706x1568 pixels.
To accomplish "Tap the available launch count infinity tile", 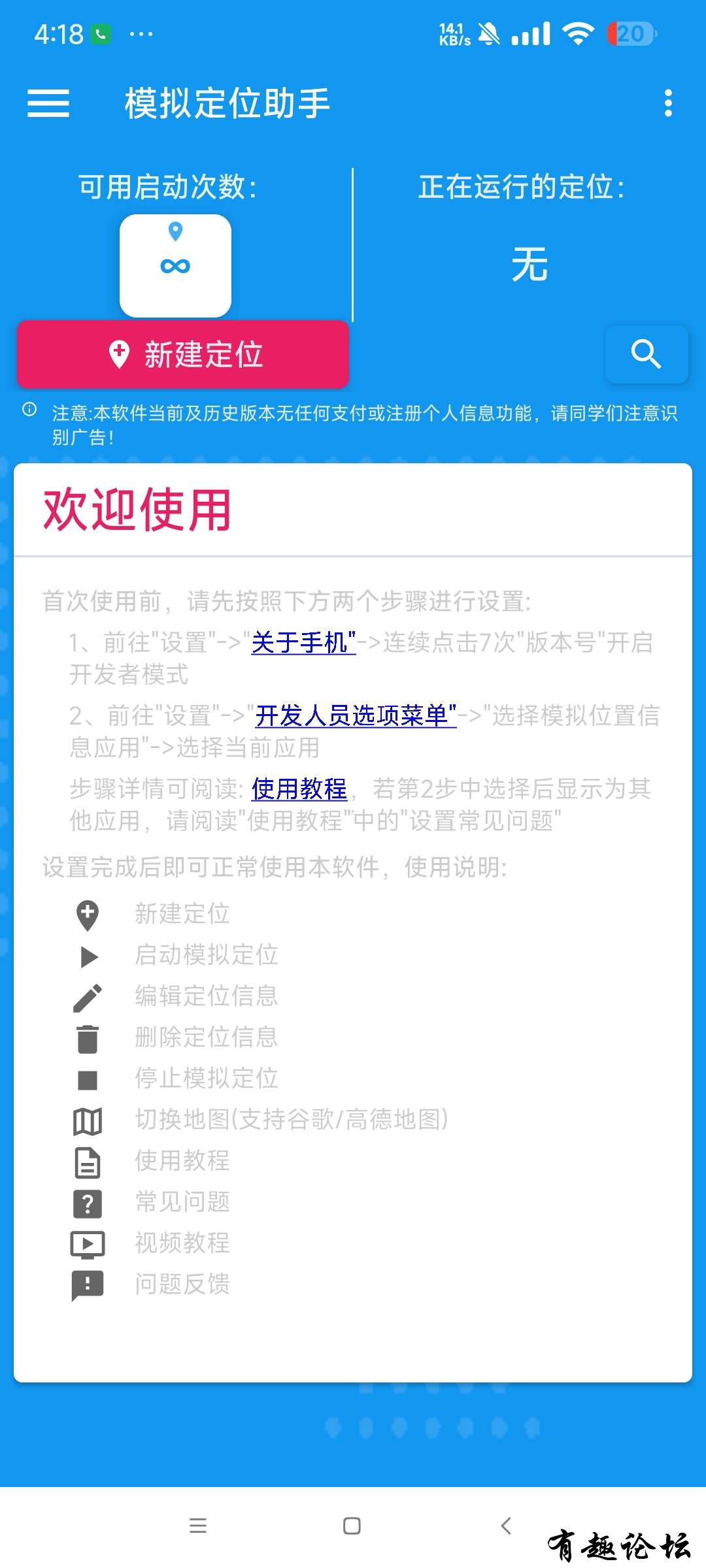I will click(x=175, y=265).
